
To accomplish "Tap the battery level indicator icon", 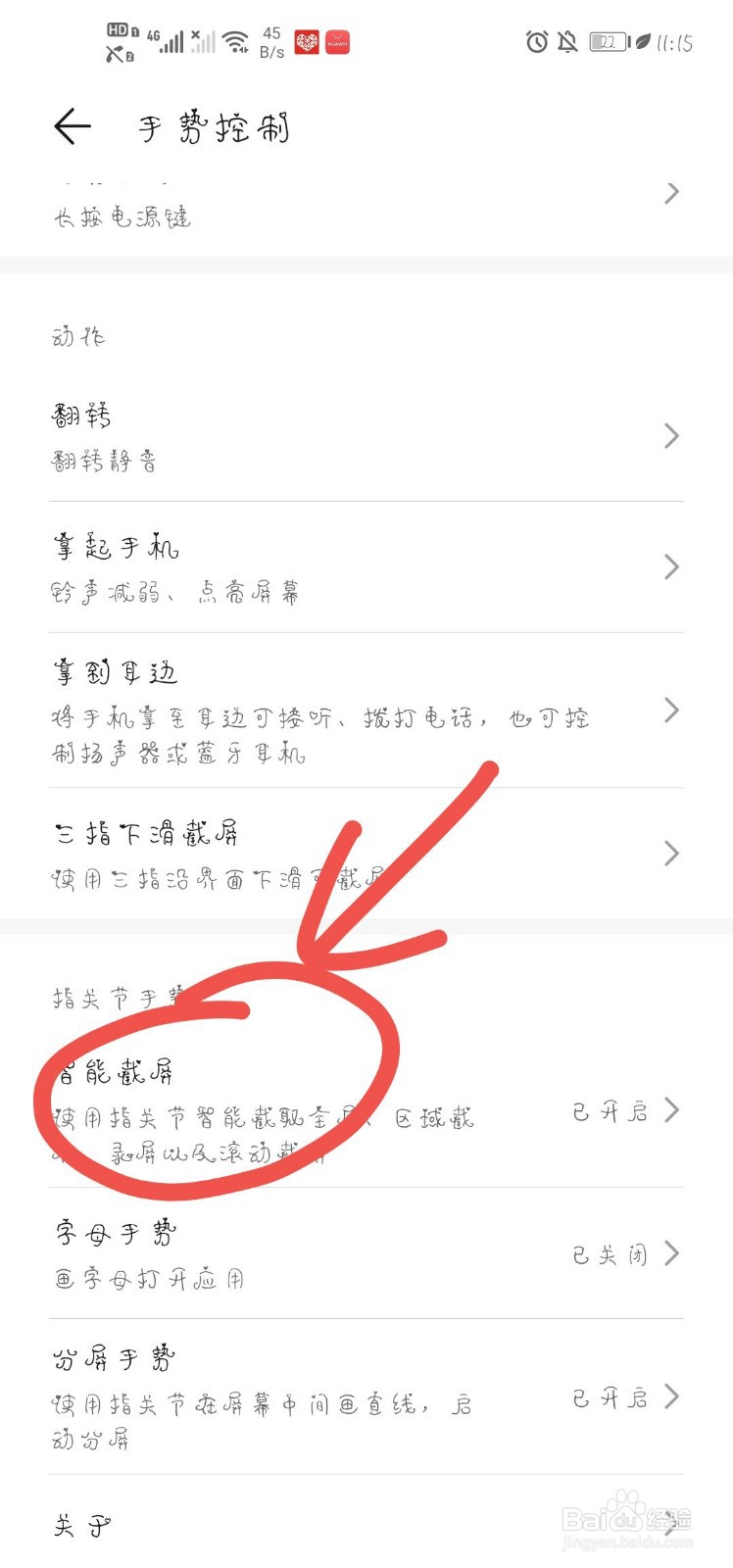I will (610, 43).
